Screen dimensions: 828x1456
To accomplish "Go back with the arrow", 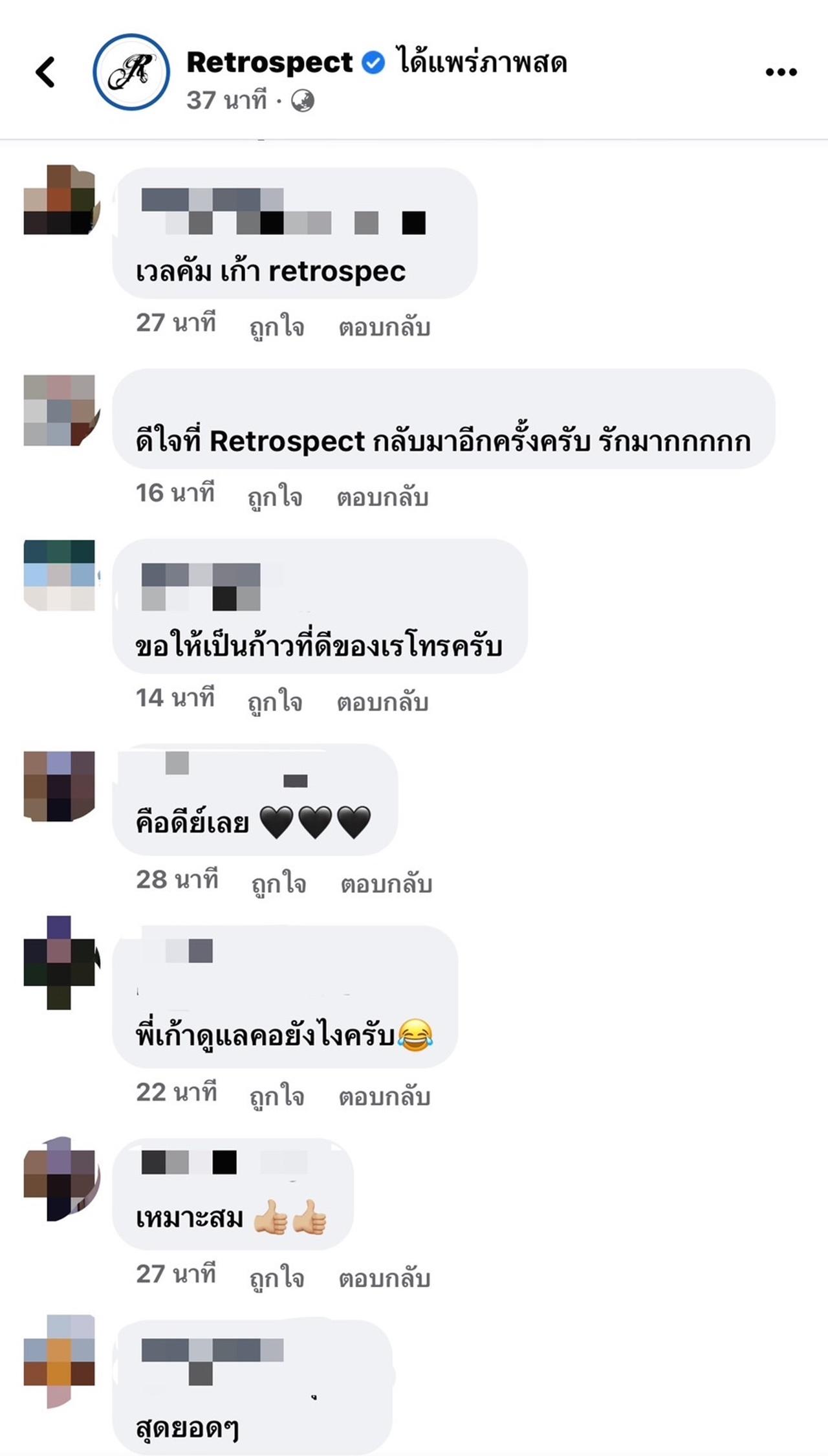I will click(45, 72).
